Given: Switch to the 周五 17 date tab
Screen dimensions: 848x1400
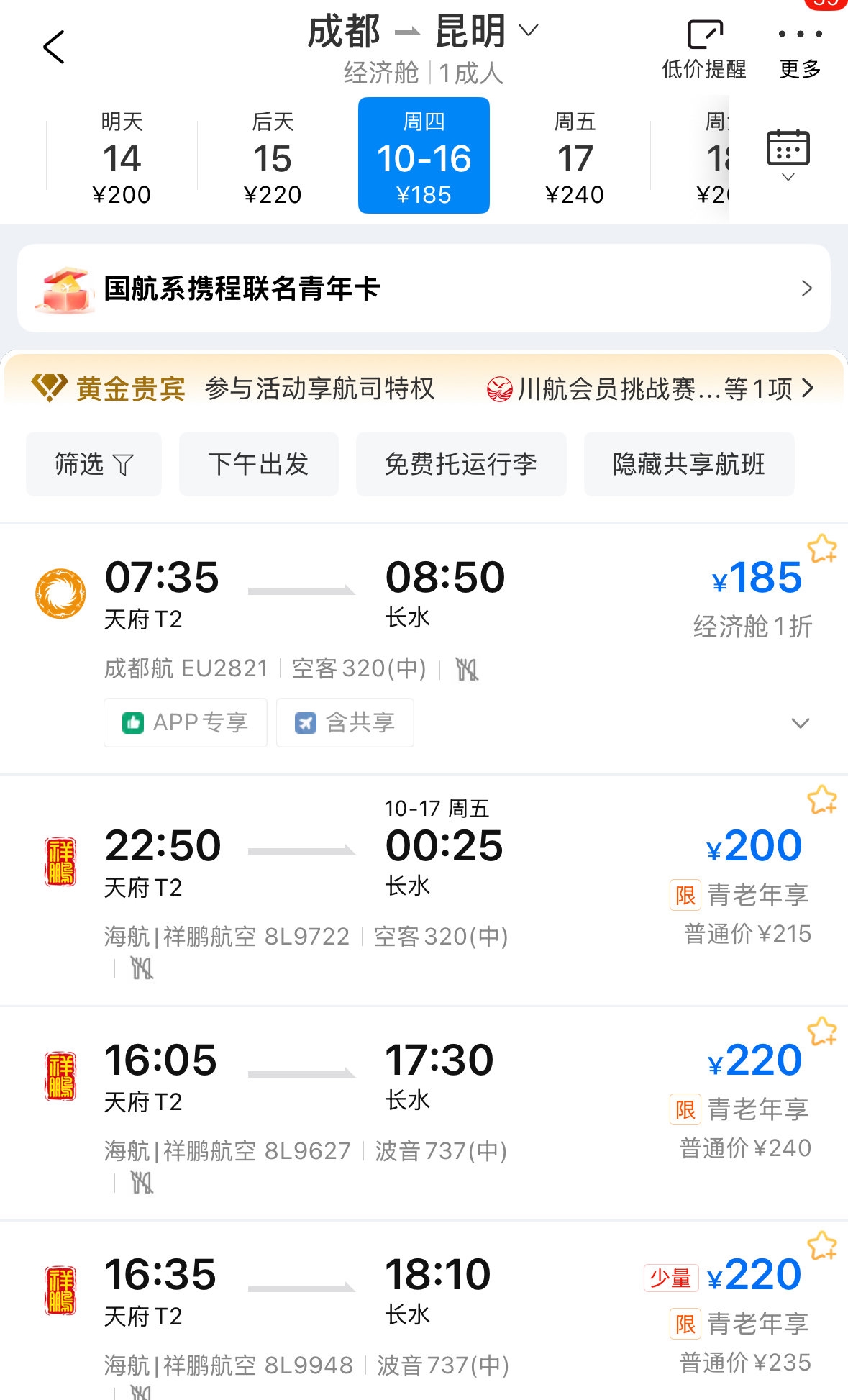Looking at the screenshot, I should (x=574, y=157).
